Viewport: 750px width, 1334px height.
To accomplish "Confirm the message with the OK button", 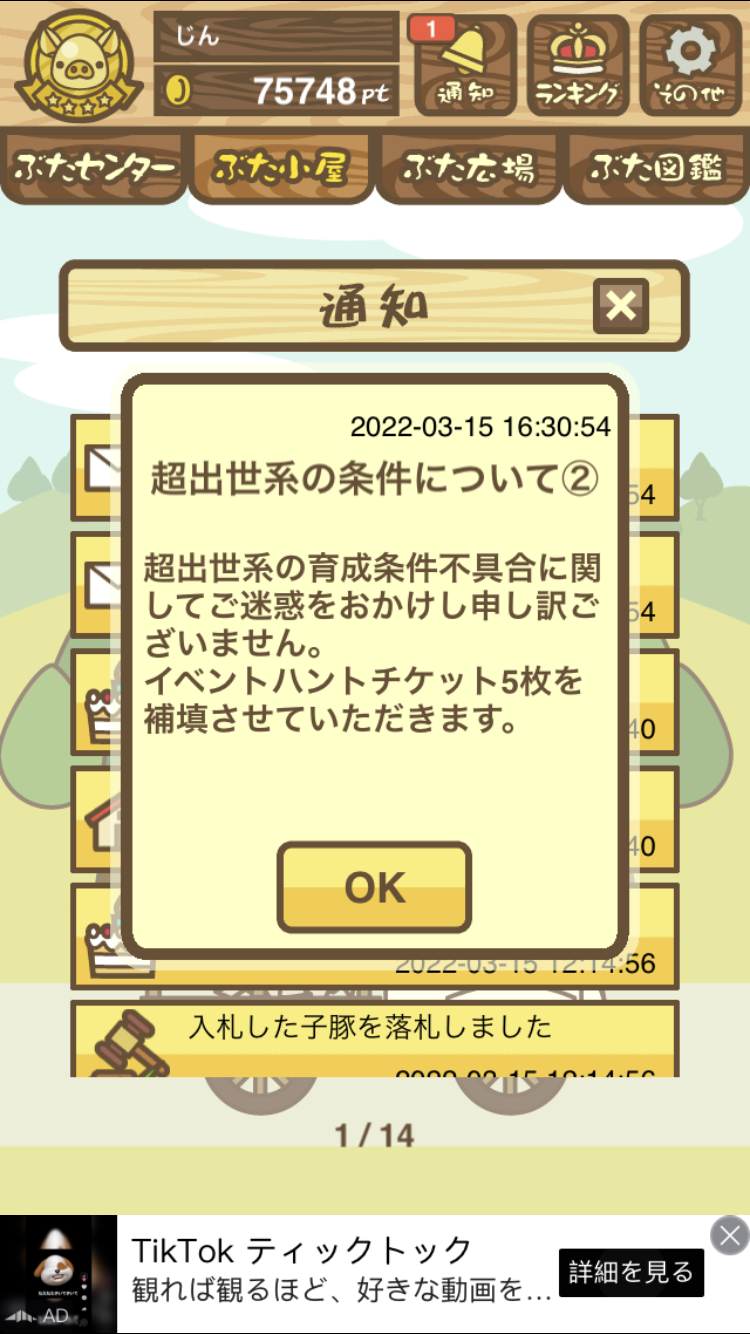I will (x=374, y=887).
